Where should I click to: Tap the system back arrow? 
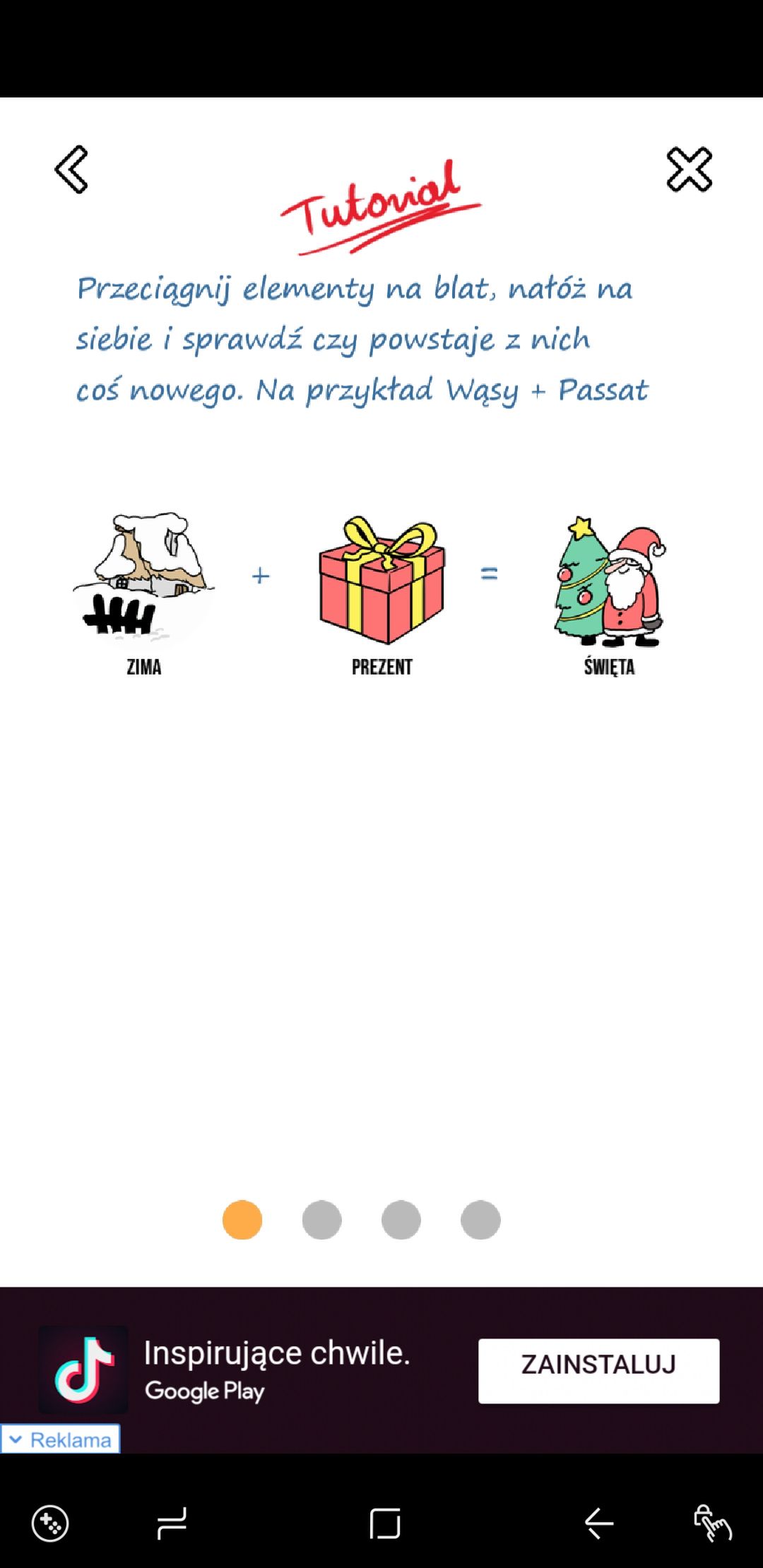[x=599, y=1523]
